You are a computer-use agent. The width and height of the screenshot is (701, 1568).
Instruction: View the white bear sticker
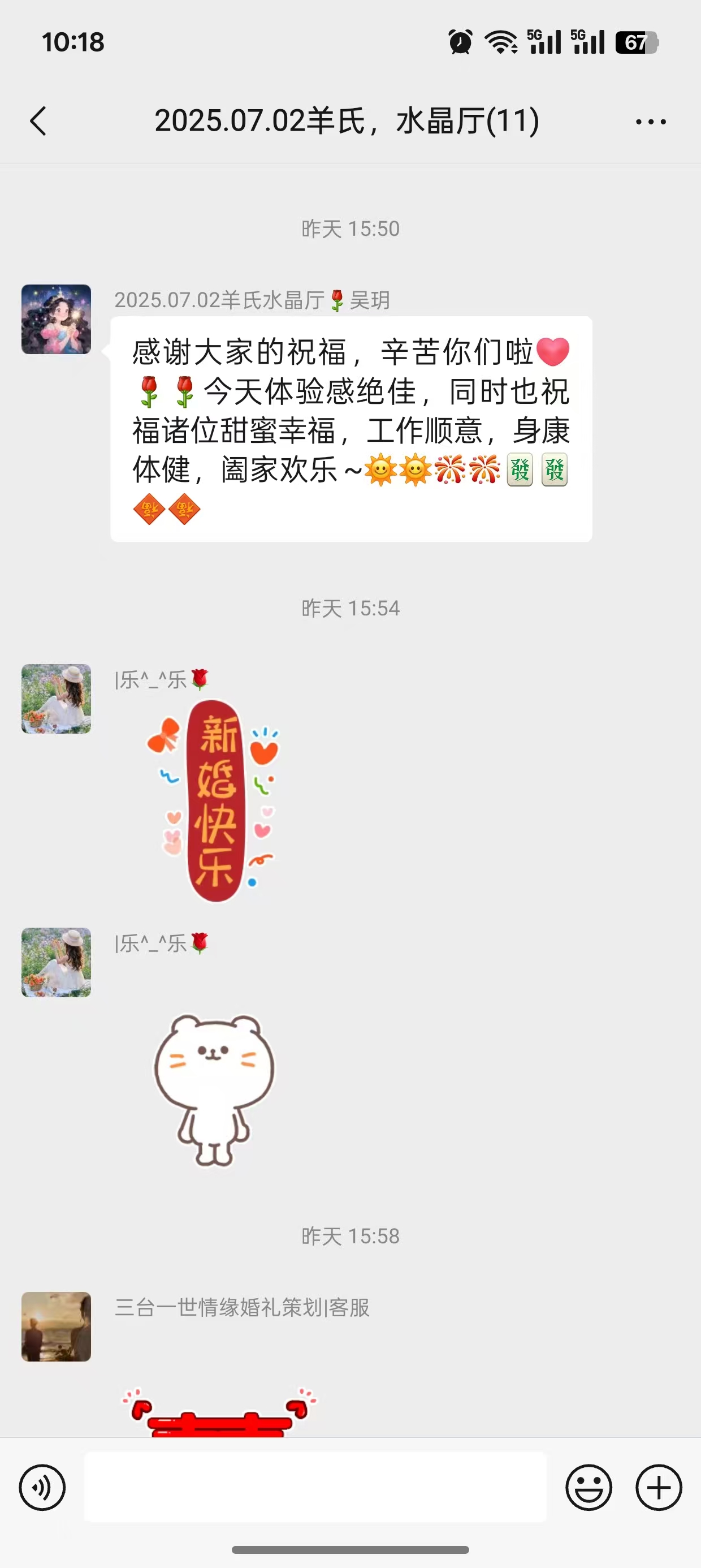click(213, 1089)
